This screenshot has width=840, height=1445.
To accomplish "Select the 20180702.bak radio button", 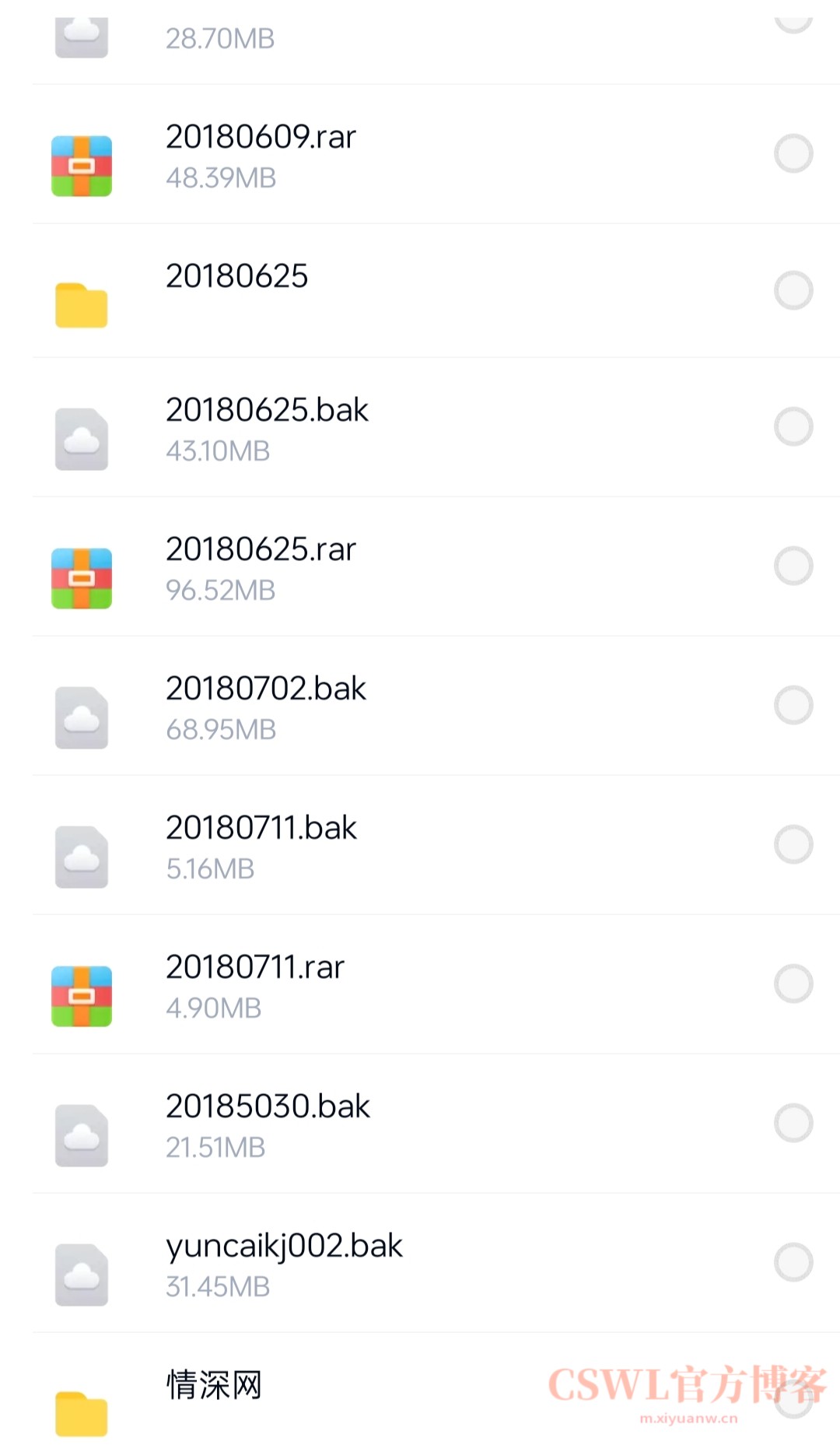I will point(793,705).
